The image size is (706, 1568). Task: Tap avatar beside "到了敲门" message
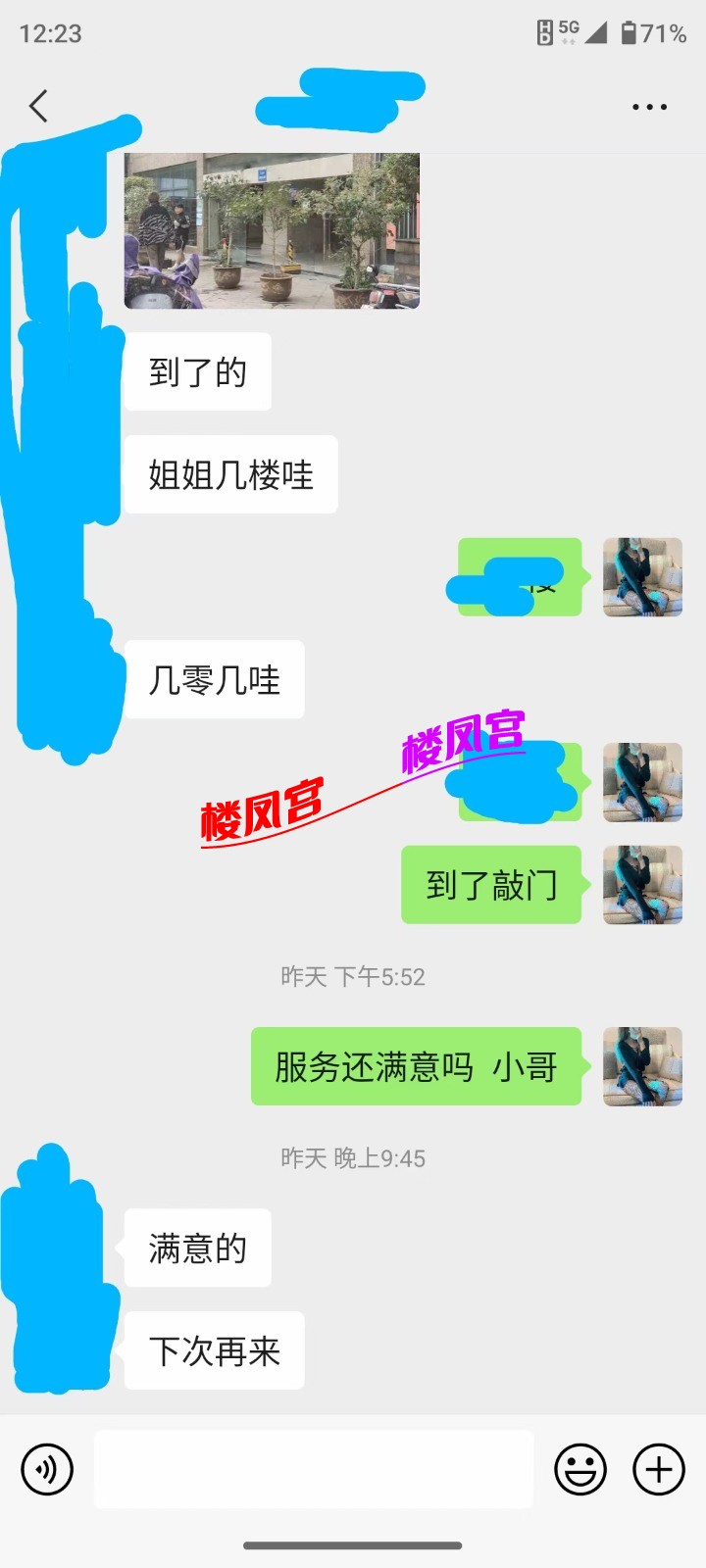pyautogui.click(x=642, y=885)
